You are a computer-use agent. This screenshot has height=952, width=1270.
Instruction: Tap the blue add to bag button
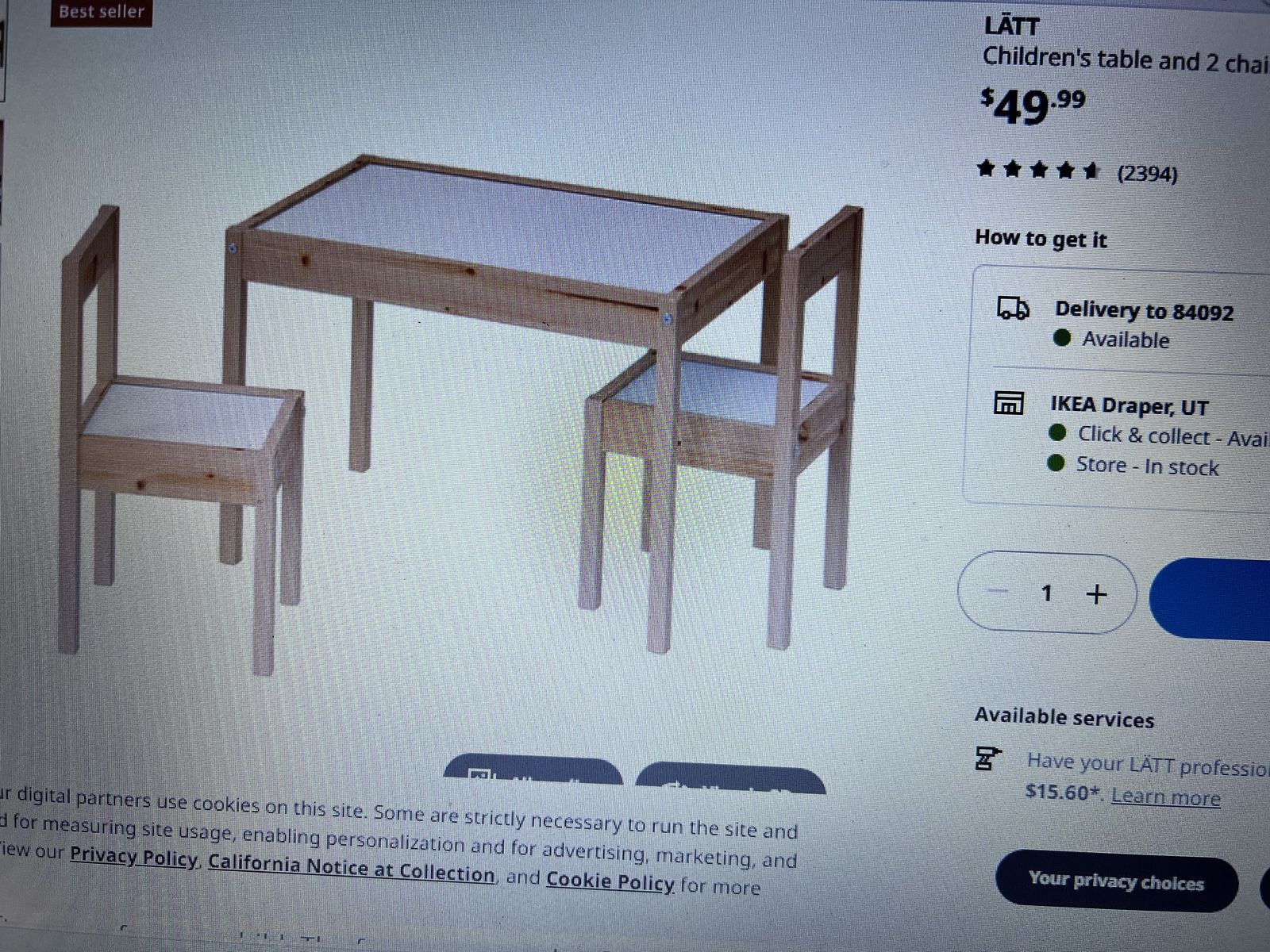point(1214,597)
